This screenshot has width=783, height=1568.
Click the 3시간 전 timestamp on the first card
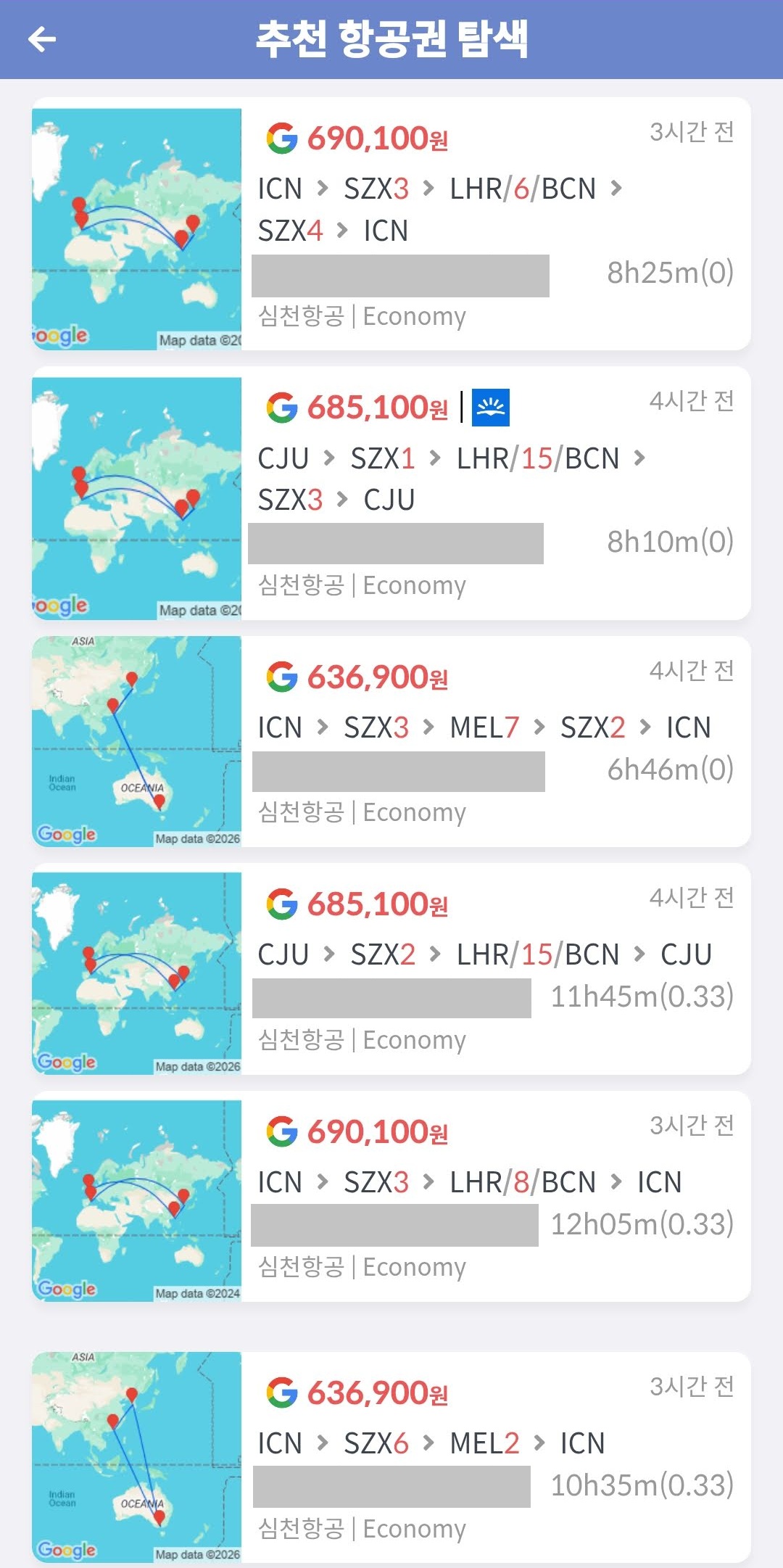(689, 131)
